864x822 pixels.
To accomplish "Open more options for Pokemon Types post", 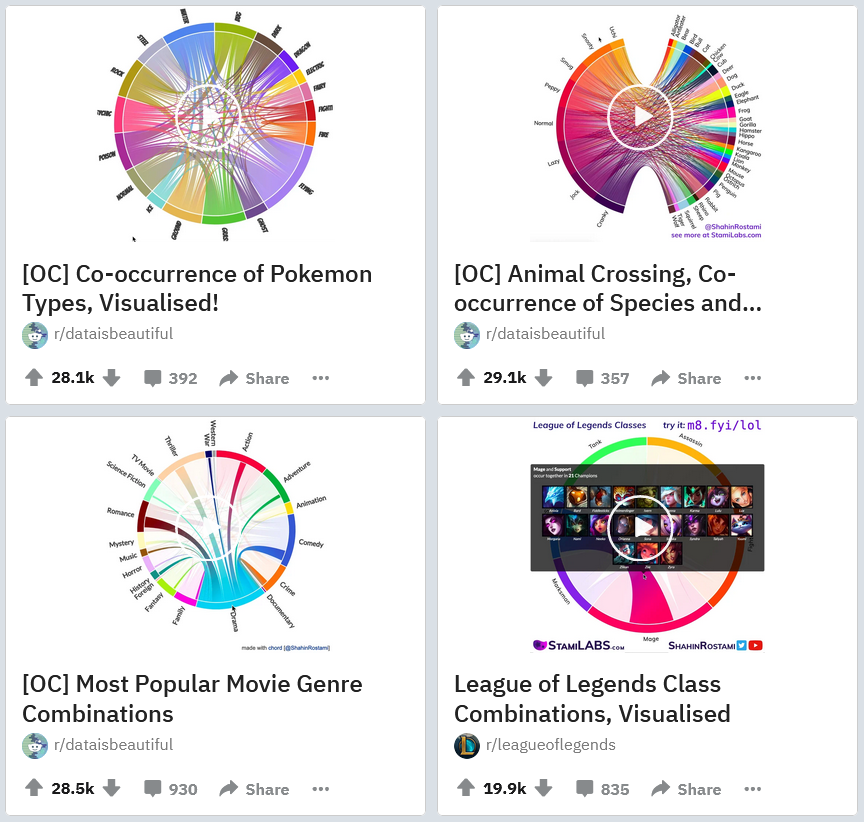I will point(320,378).
